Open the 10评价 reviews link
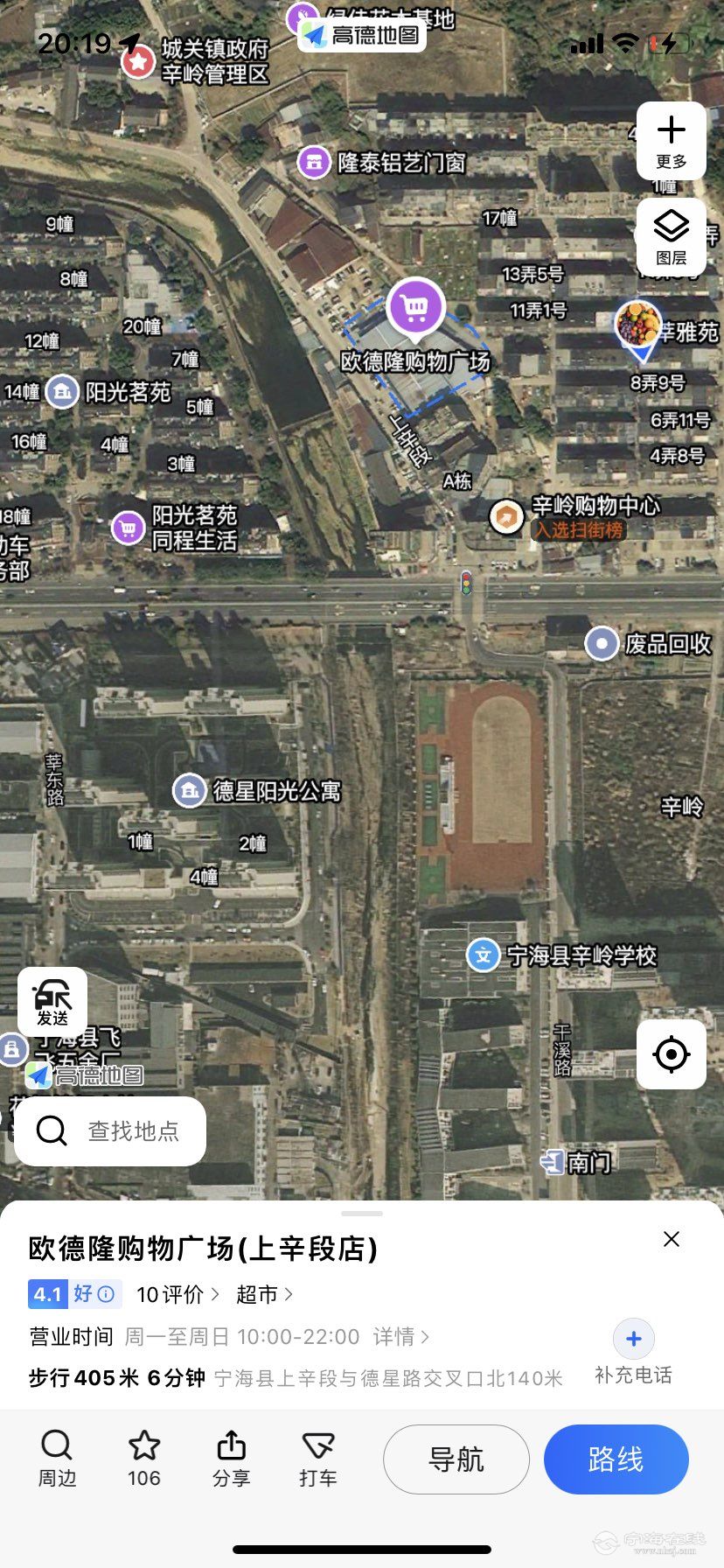Screen dimensions: 724x1568 coord(178,1294)
